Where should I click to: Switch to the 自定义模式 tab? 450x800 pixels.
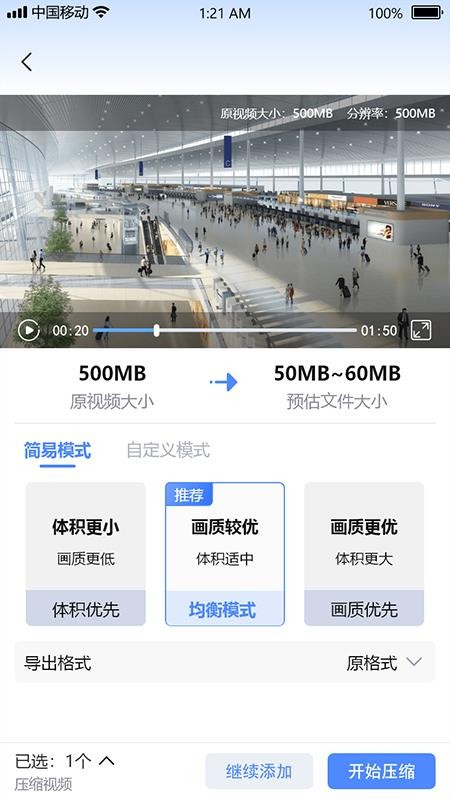(168, 450)
